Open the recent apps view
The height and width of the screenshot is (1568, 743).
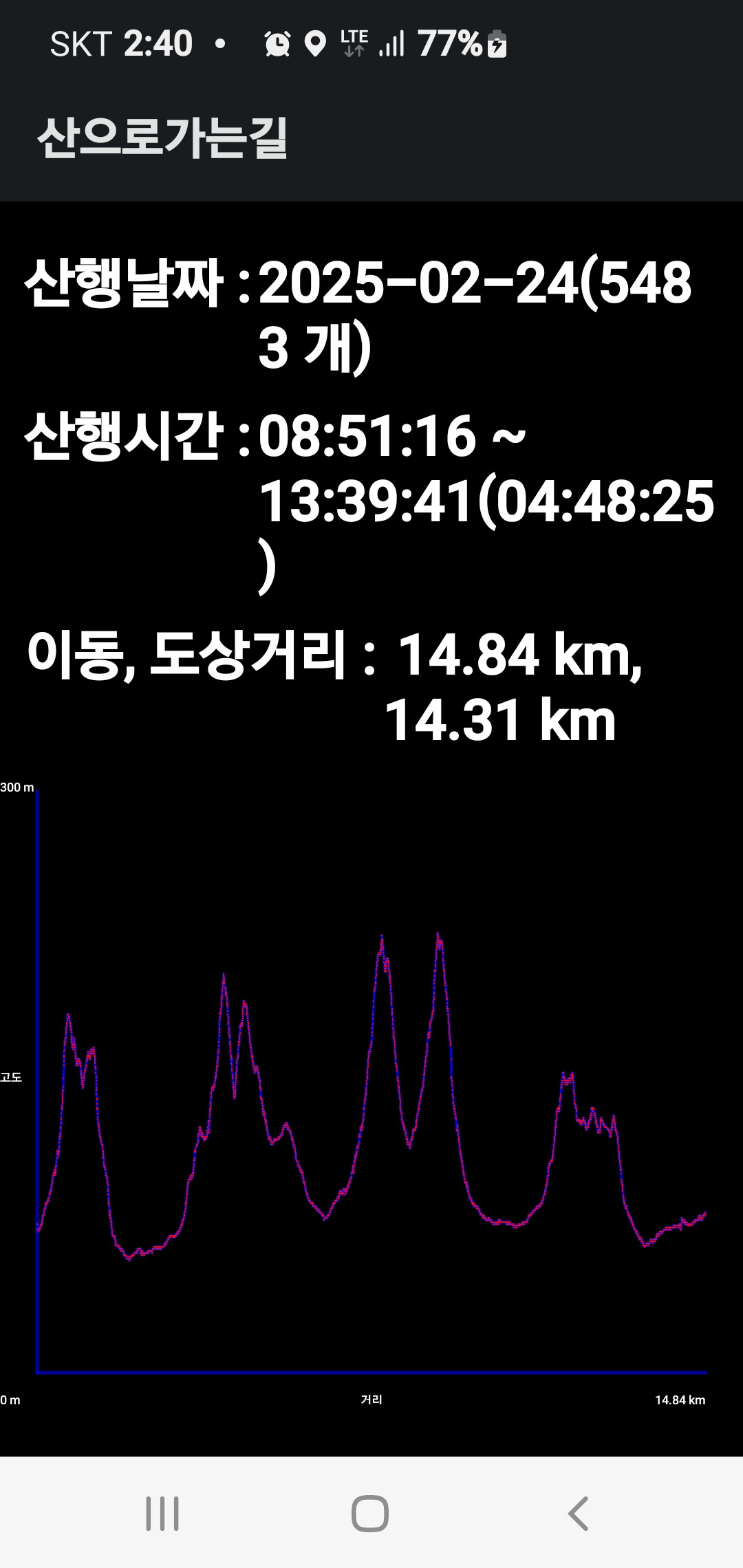(x=162, y=1514)
